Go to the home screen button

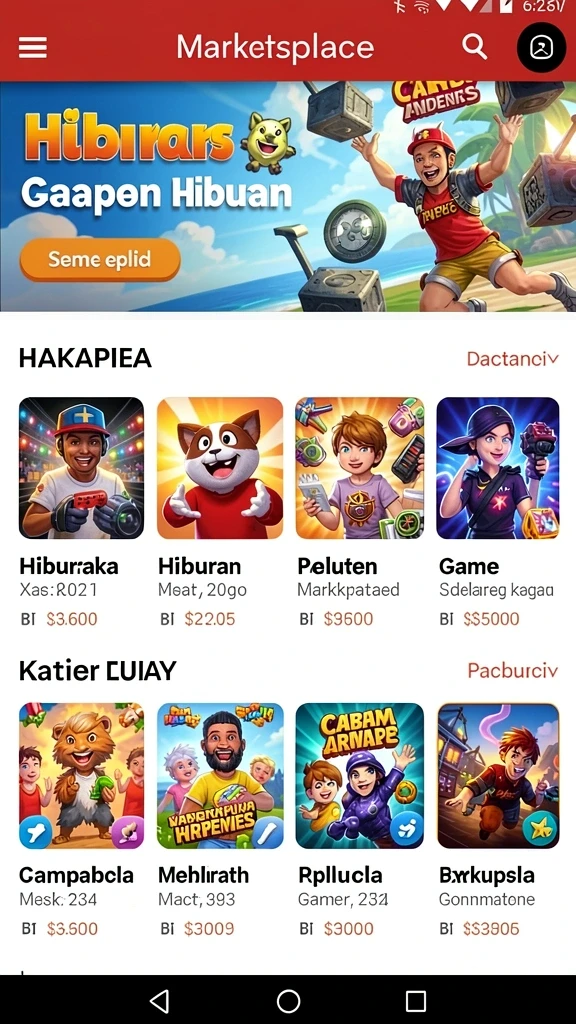[x=288, y=1000]
